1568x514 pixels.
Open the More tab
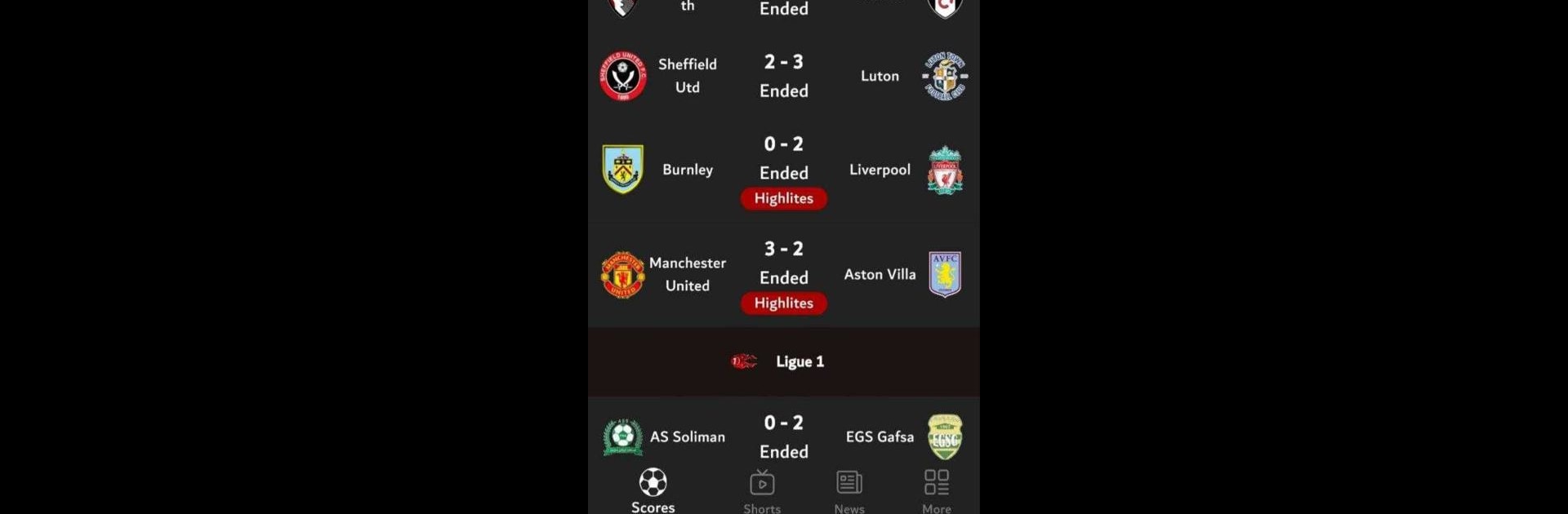point(936,491)
